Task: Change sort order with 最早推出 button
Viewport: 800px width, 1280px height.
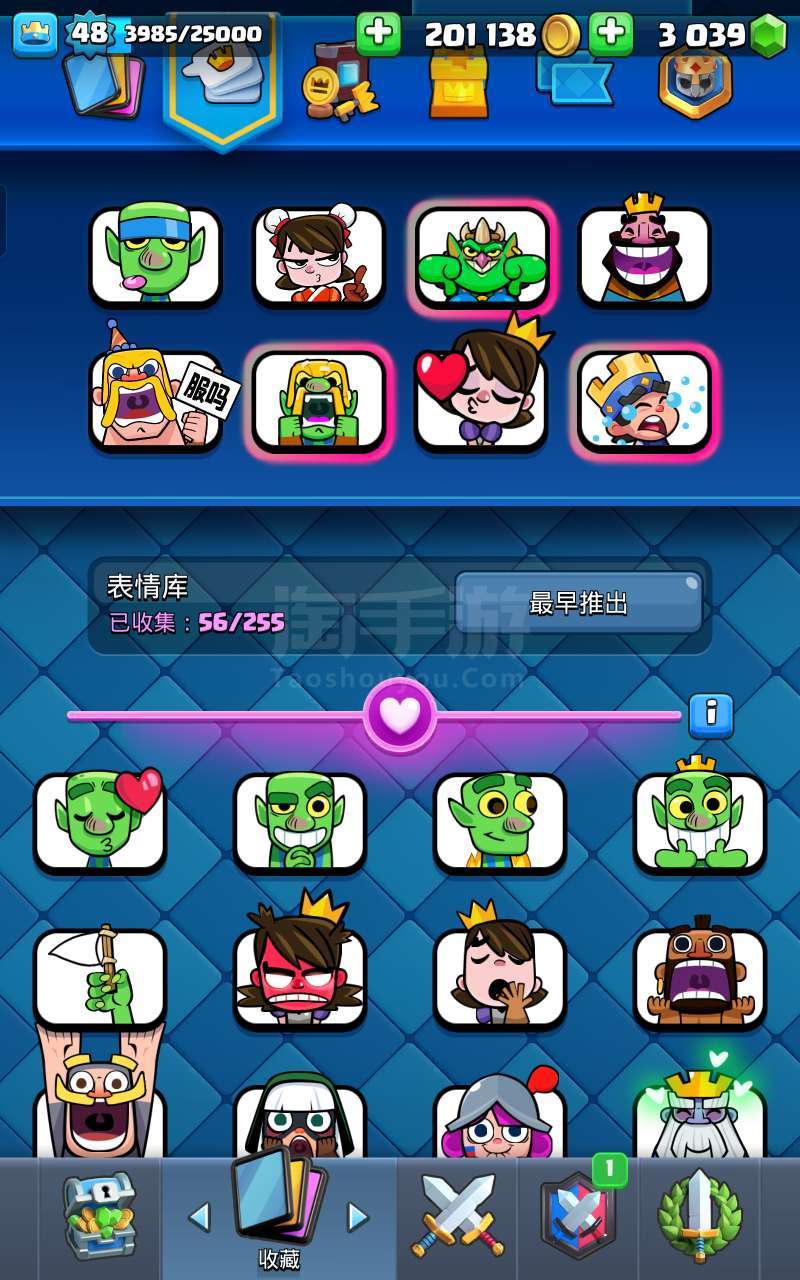Action: [579, 602]
